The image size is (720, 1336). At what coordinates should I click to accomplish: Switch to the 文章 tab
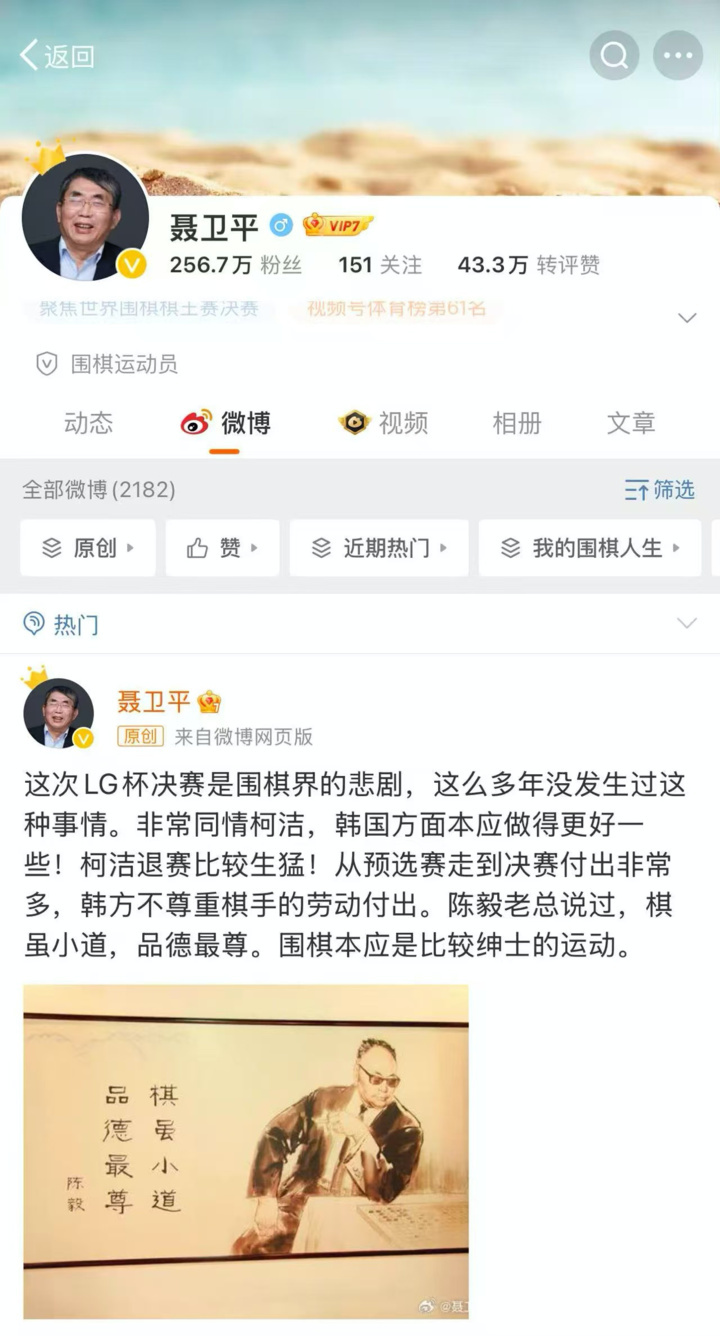(x=631, y=423)
